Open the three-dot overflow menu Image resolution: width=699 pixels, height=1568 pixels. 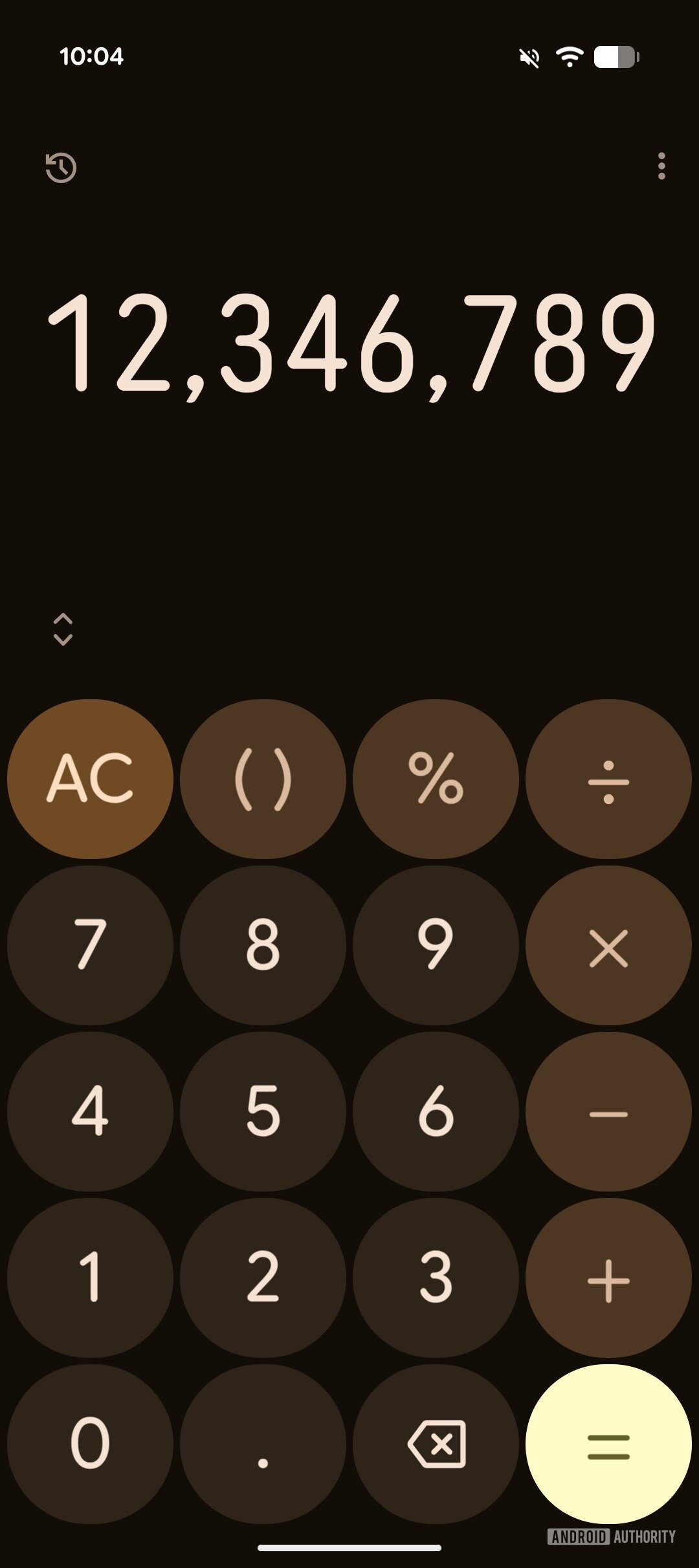point(661,166)
